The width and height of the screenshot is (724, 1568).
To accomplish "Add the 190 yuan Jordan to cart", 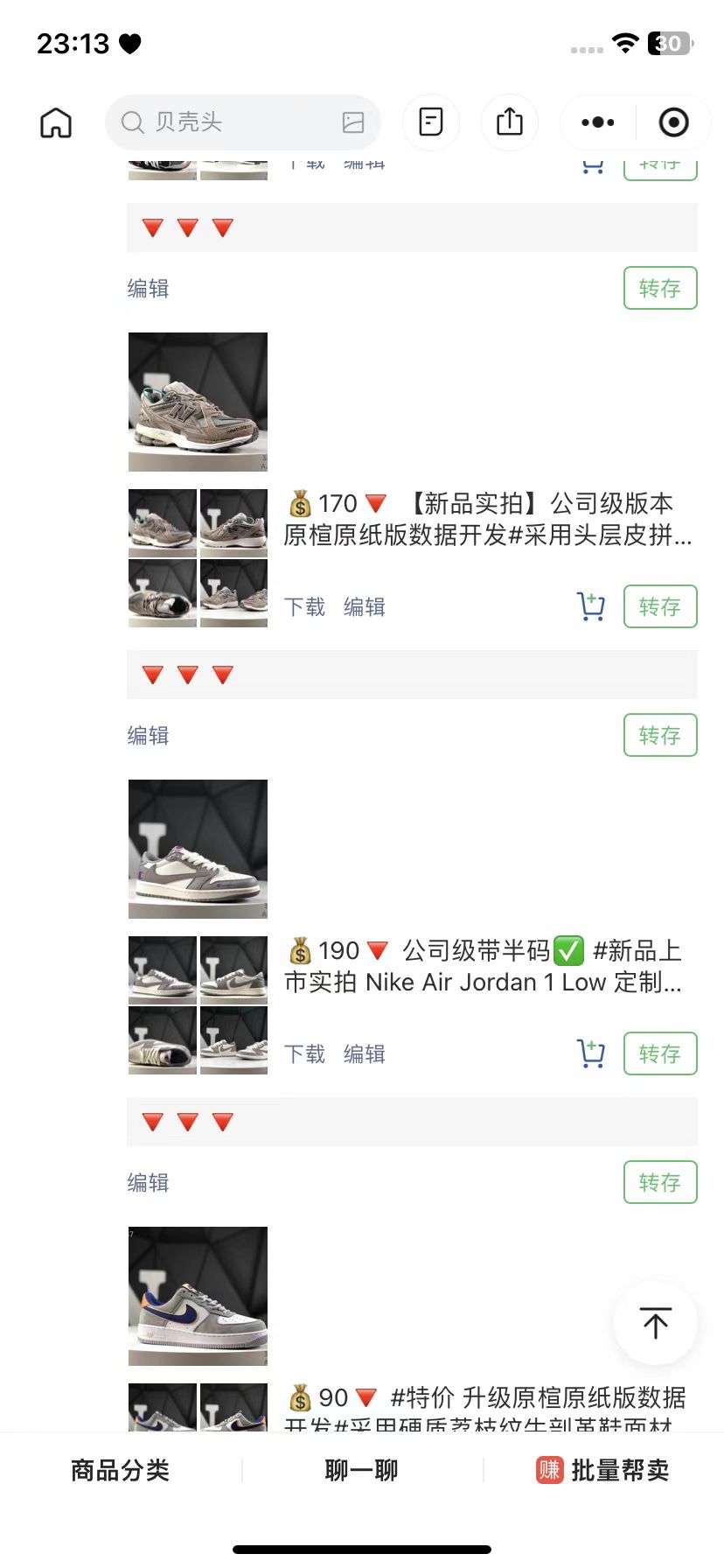I will point(592,1053).
